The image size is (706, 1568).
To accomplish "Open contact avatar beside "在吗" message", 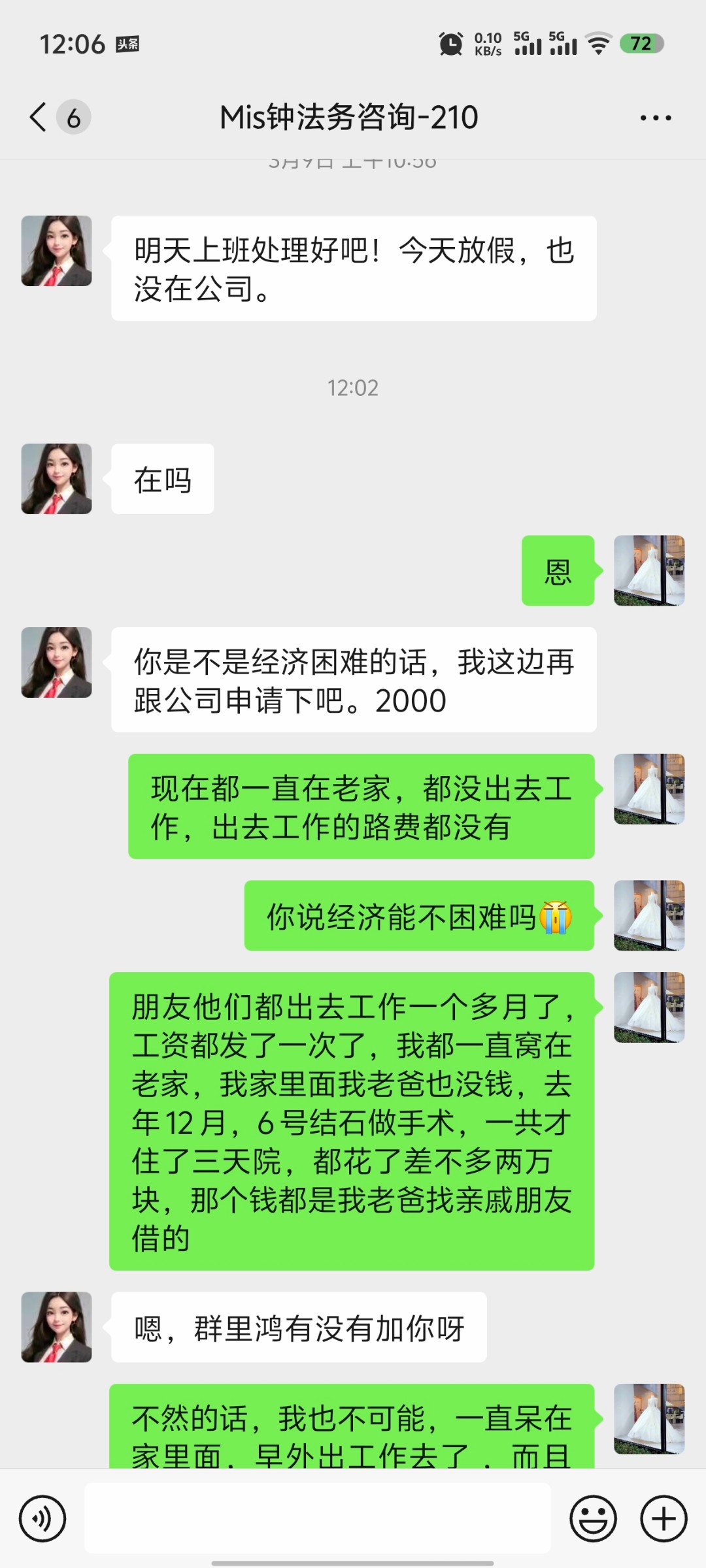I will (x=57, y=479).
